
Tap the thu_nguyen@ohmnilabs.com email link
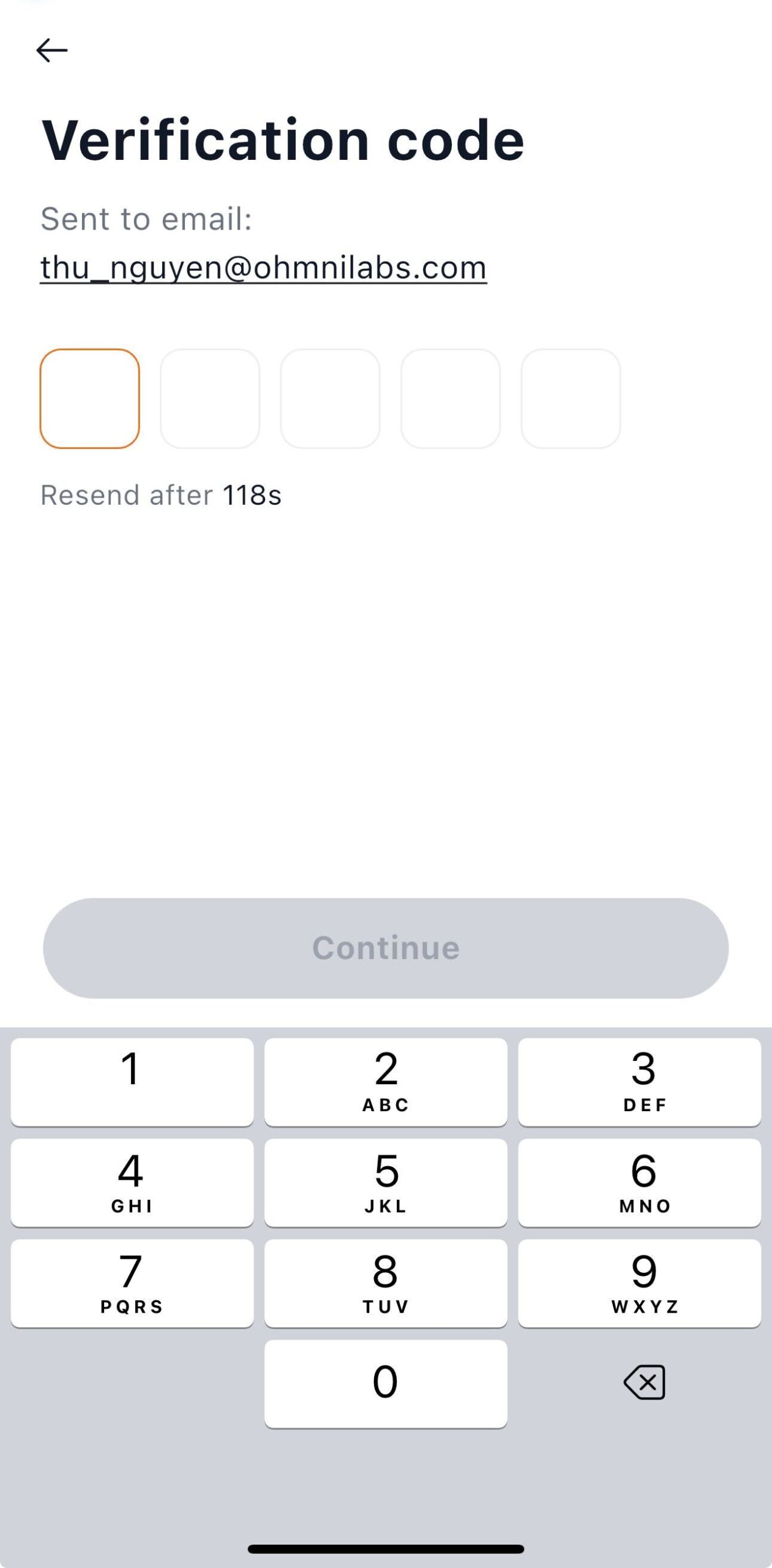(x=263, y=268)
